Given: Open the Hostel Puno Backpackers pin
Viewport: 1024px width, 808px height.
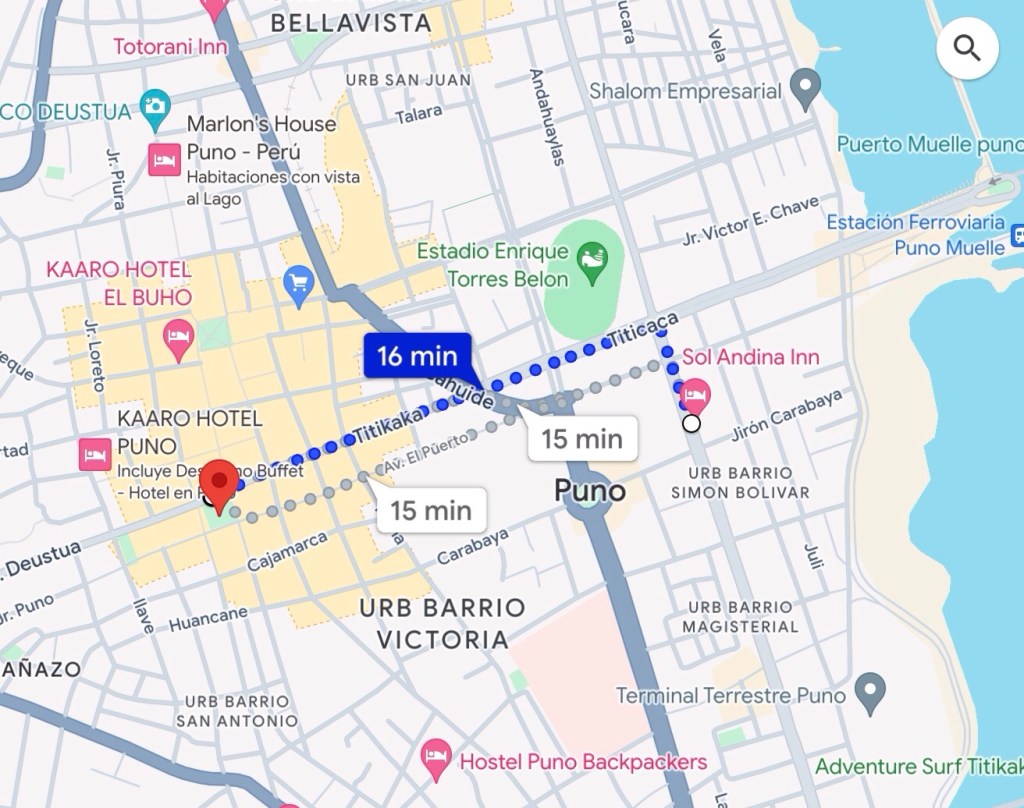Looking at the screenshot, I should [x=435, y=761].
